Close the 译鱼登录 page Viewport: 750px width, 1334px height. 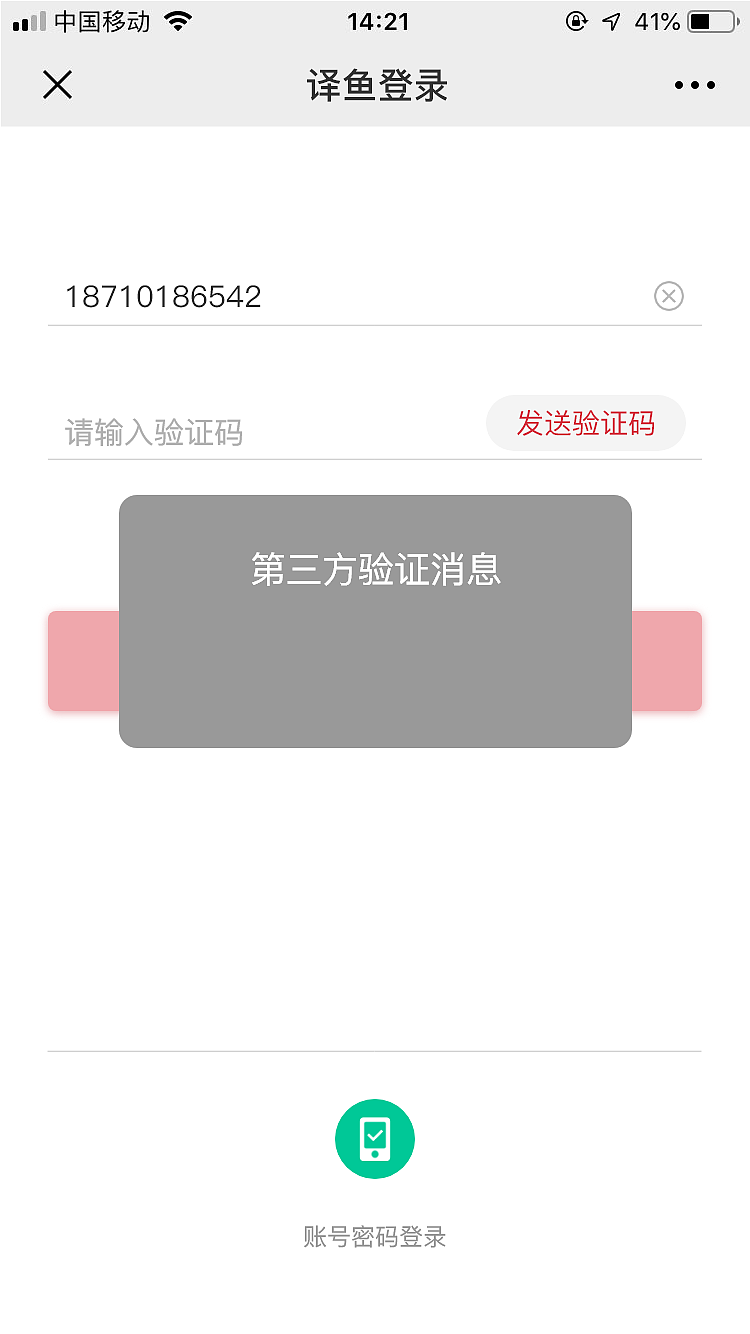(x=57, y=85)
